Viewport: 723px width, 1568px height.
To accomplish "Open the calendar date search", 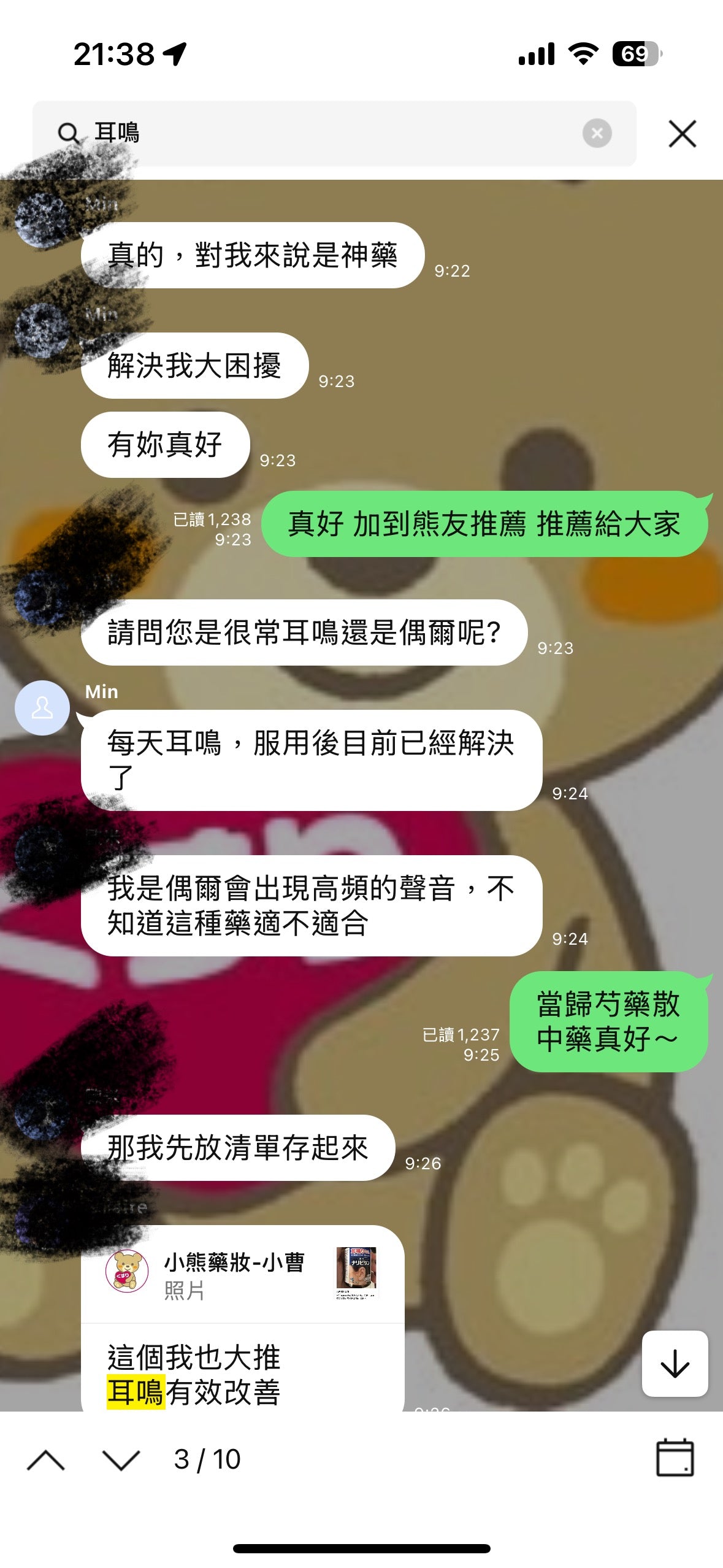I will point(675,1458).
